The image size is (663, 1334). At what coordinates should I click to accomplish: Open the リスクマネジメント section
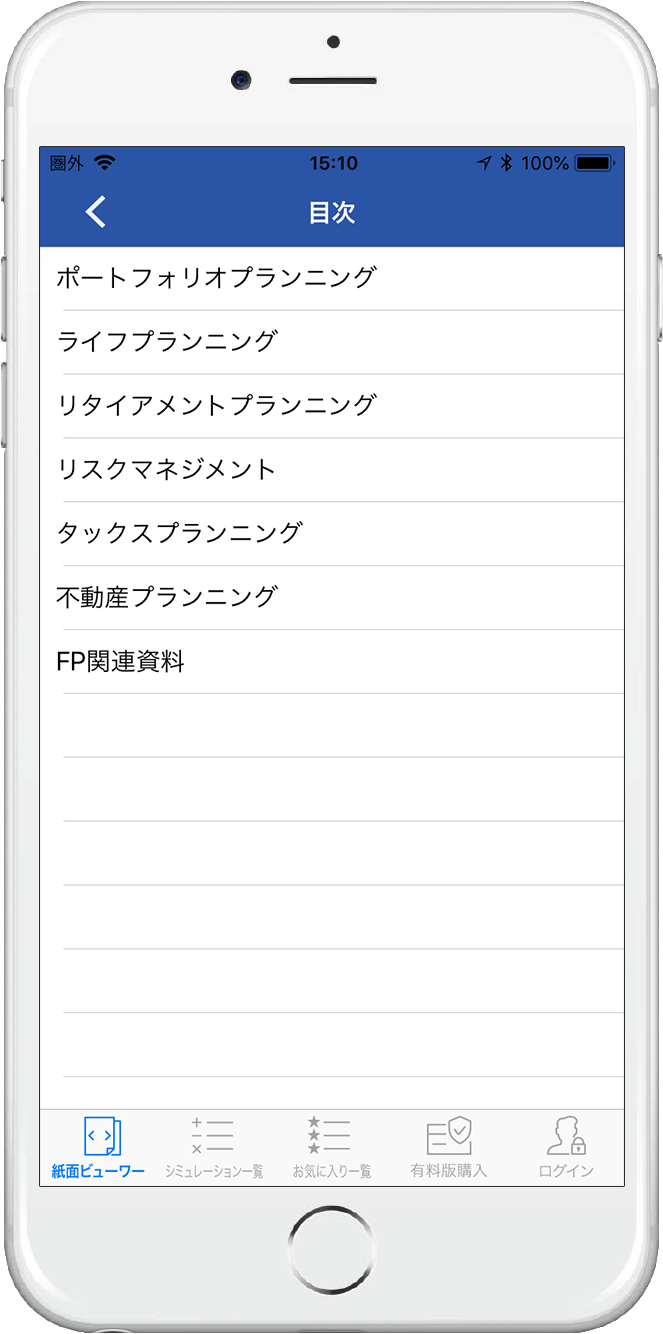(332, 471)
